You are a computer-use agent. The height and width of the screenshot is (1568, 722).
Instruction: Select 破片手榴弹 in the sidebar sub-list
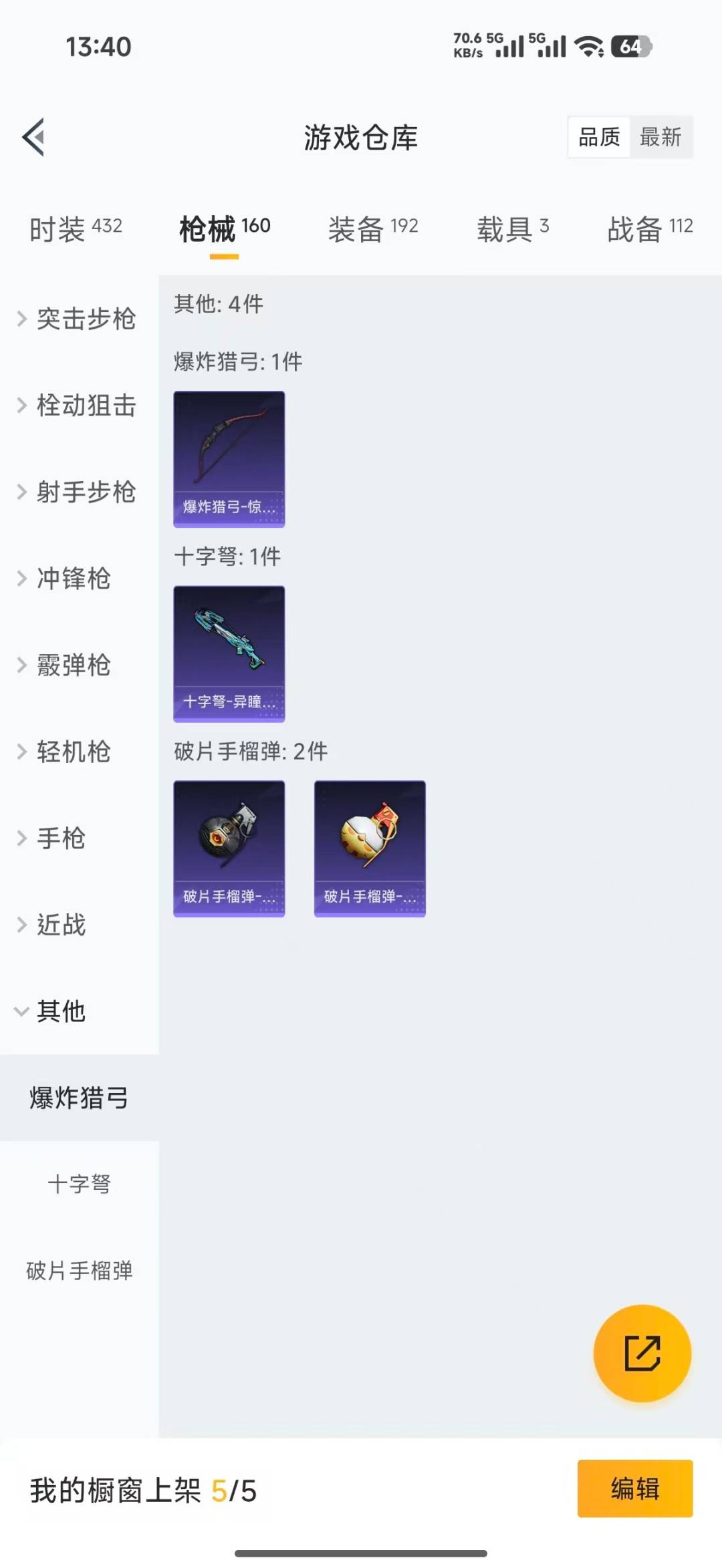click(79, 1271)
